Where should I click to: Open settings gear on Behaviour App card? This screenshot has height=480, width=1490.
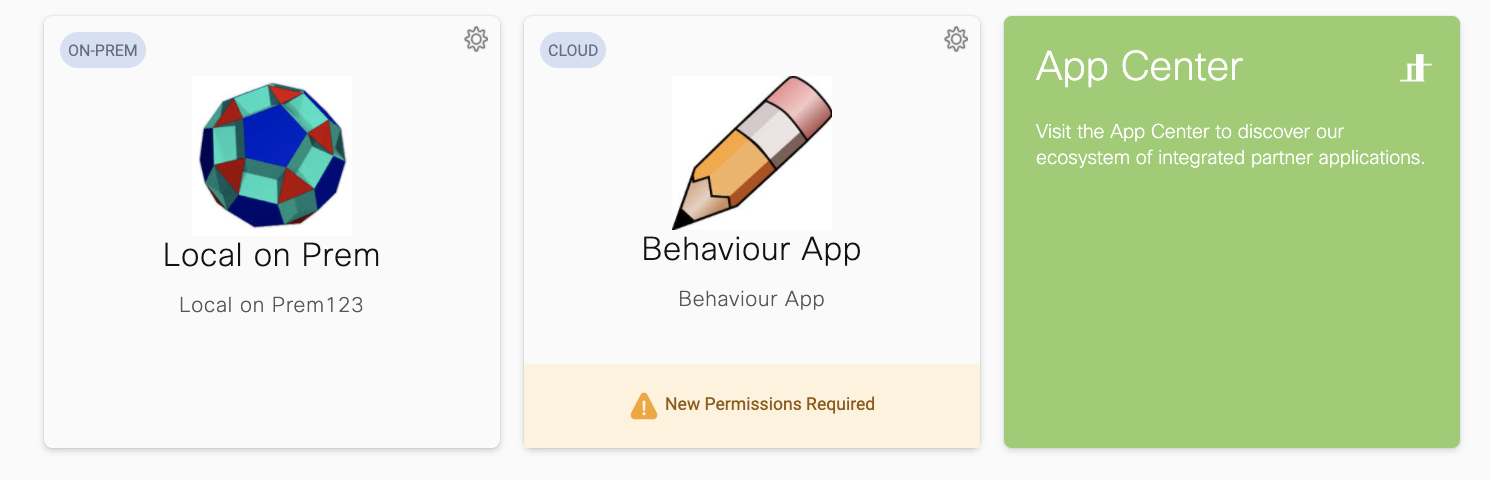click(956, 39)
